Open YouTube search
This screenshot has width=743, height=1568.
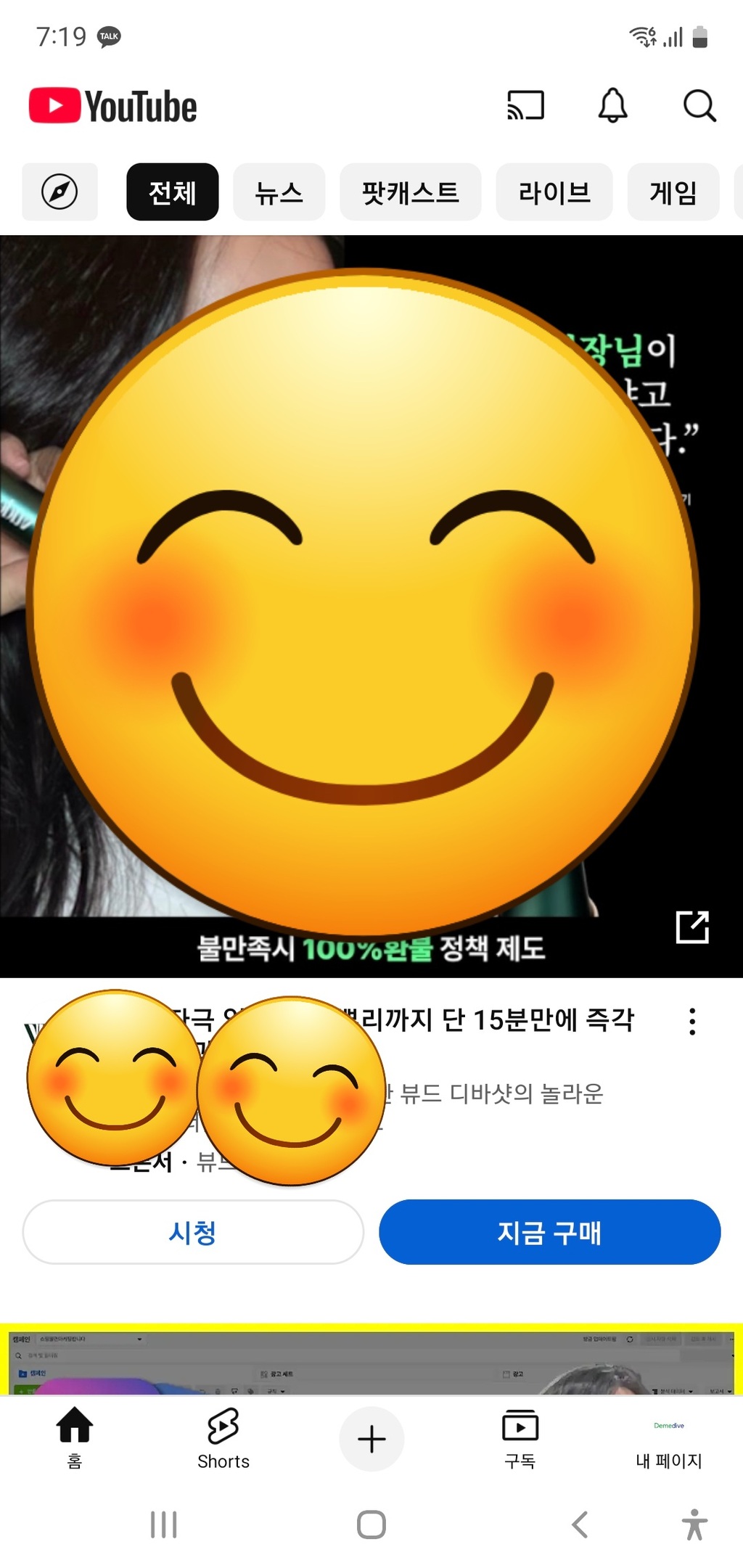click(x=699, y=106)
